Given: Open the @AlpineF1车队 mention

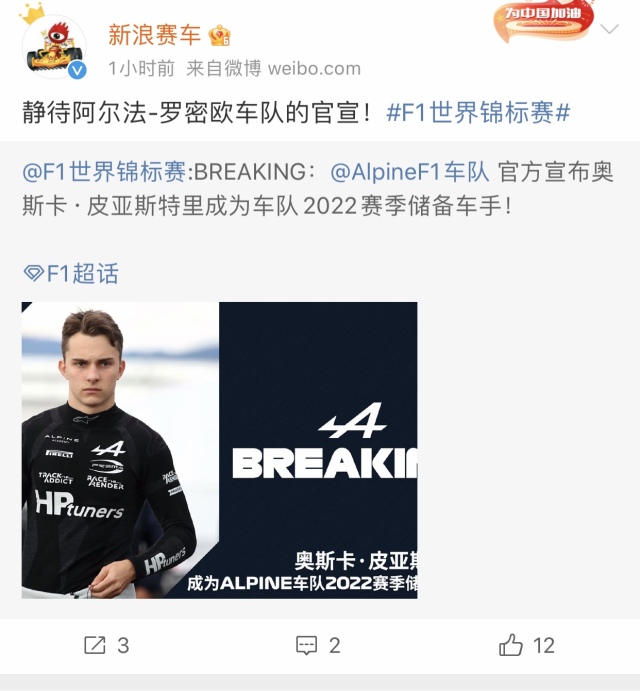Looking at the screenshot, I should tap(409, 171).
